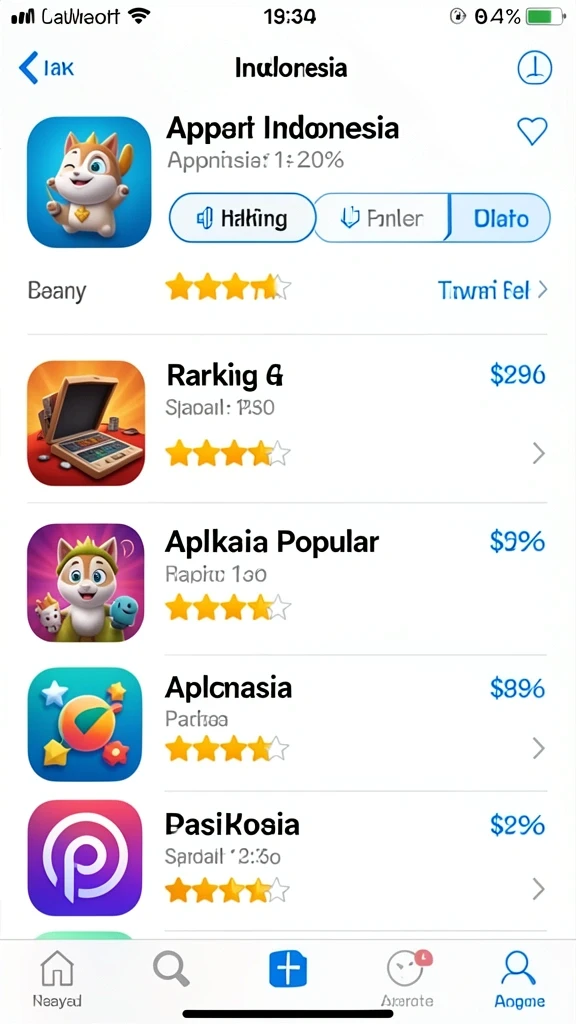Switch to the Arerote tab

pyautogui.click(x=407, y=978)
